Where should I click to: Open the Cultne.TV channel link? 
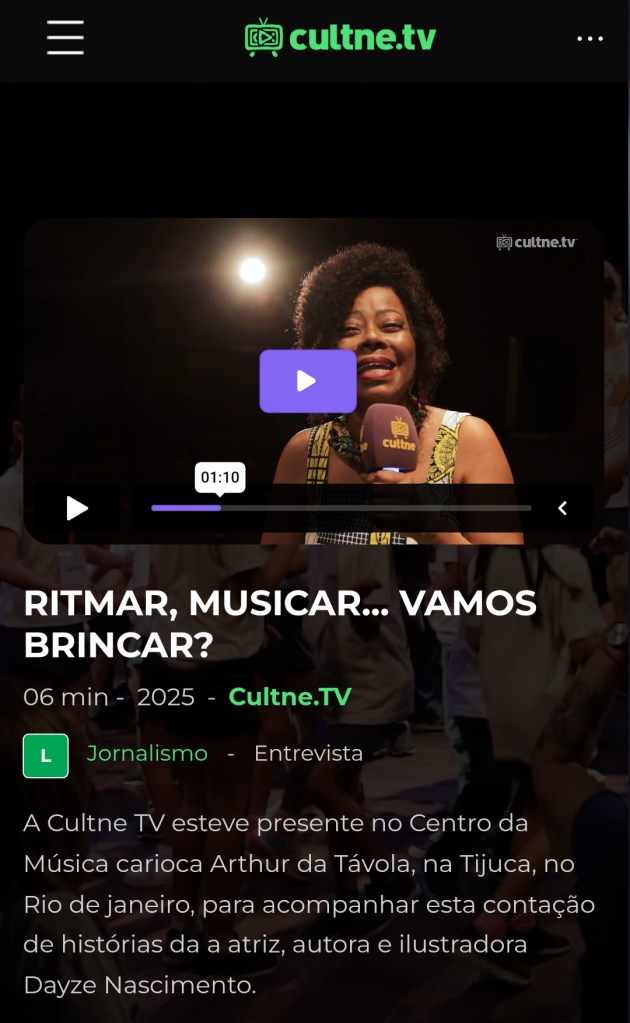[x=290, y=697]
